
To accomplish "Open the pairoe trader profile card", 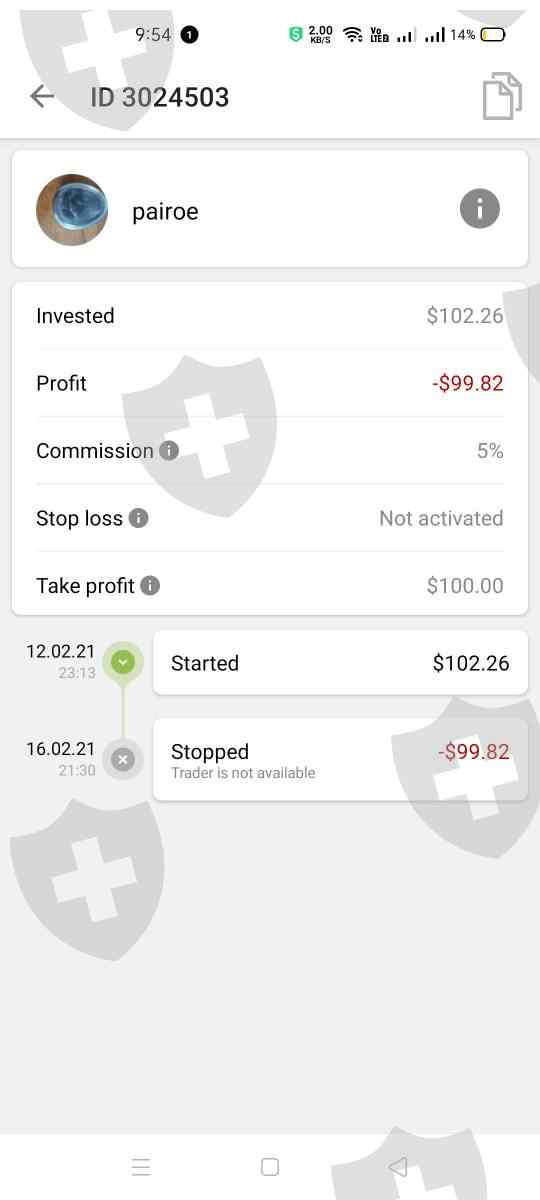I will (270, 209).
